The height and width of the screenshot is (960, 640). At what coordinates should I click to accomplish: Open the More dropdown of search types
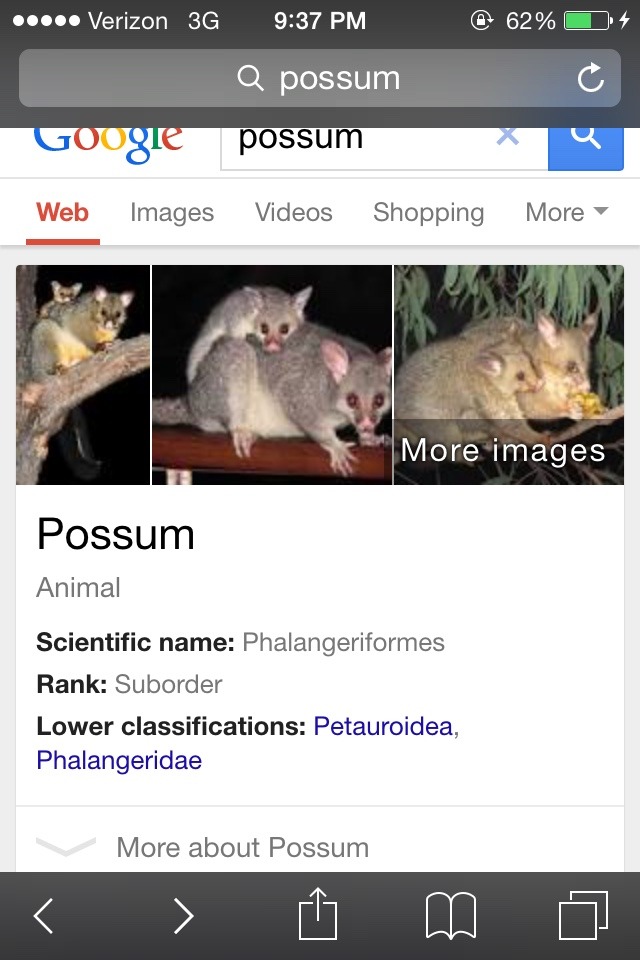(x=566, y=212)
